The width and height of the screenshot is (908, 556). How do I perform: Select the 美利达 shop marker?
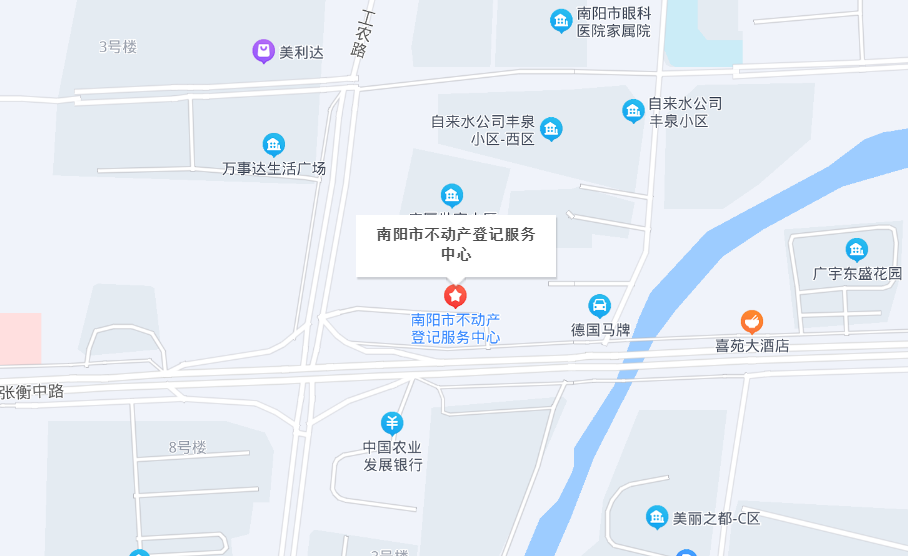(x=263, y=51)
